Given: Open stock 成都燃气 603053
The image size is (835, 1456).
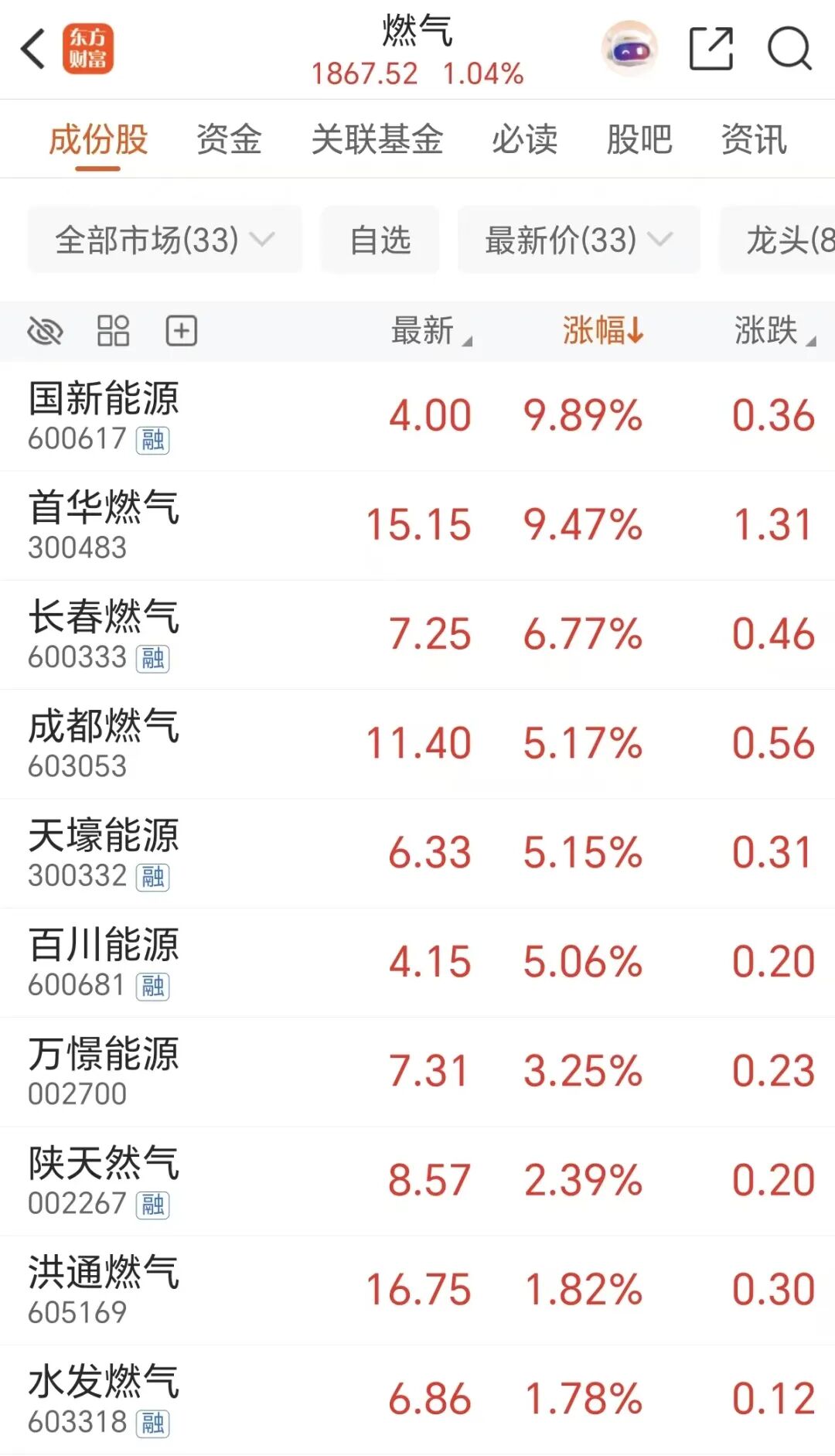Looking at the screenshot, I should tap(104, 744).
